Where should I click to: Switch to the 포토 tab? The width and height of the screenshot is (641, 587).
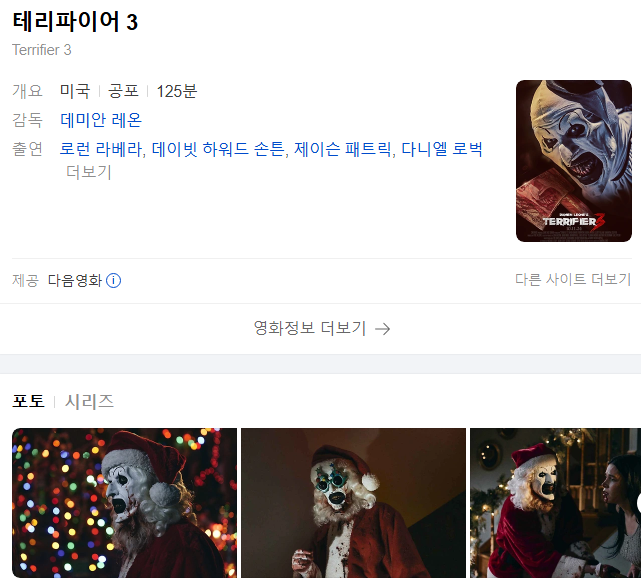point(28,401)
